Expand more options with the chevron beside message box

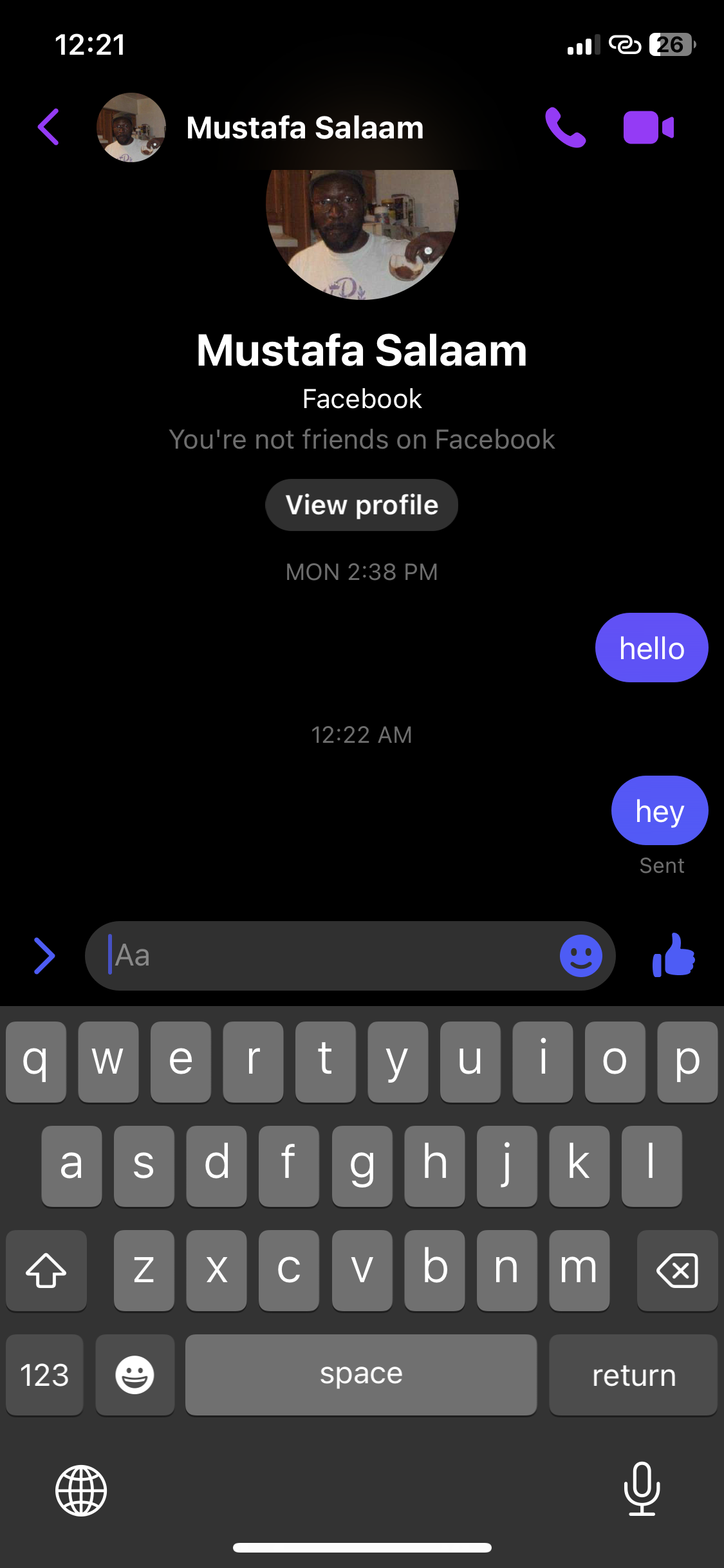point(44,956)
